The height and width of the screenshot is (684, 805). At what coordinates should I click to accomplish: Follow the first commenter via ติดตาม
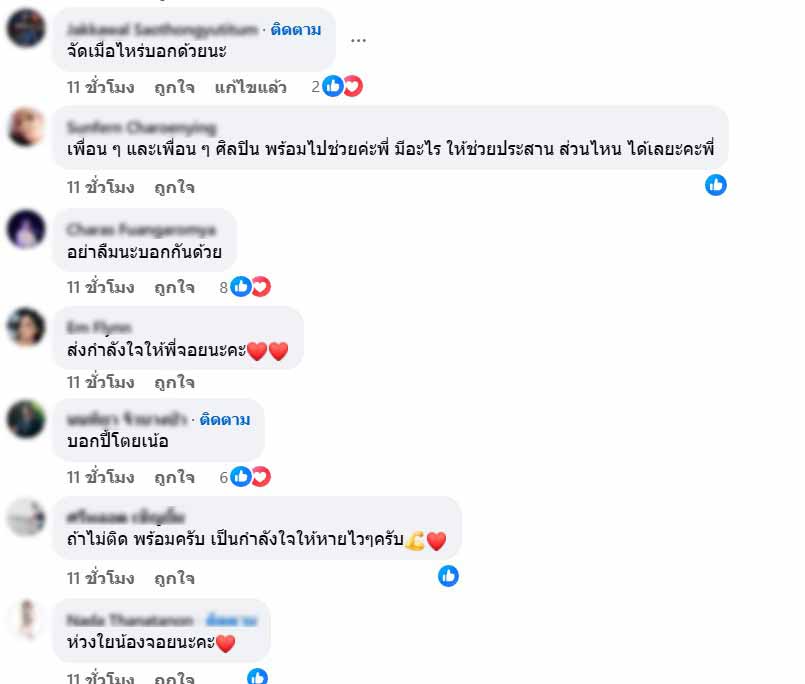point(296,30)
